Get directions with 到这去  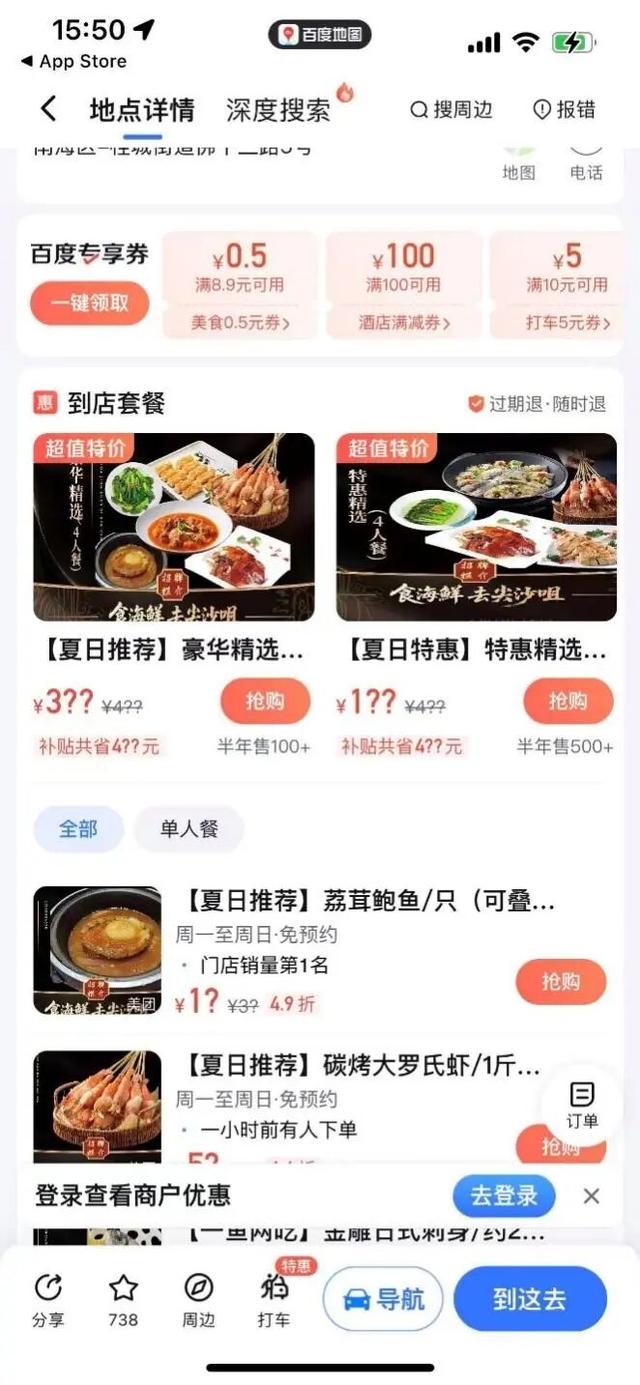(530, 1299)
